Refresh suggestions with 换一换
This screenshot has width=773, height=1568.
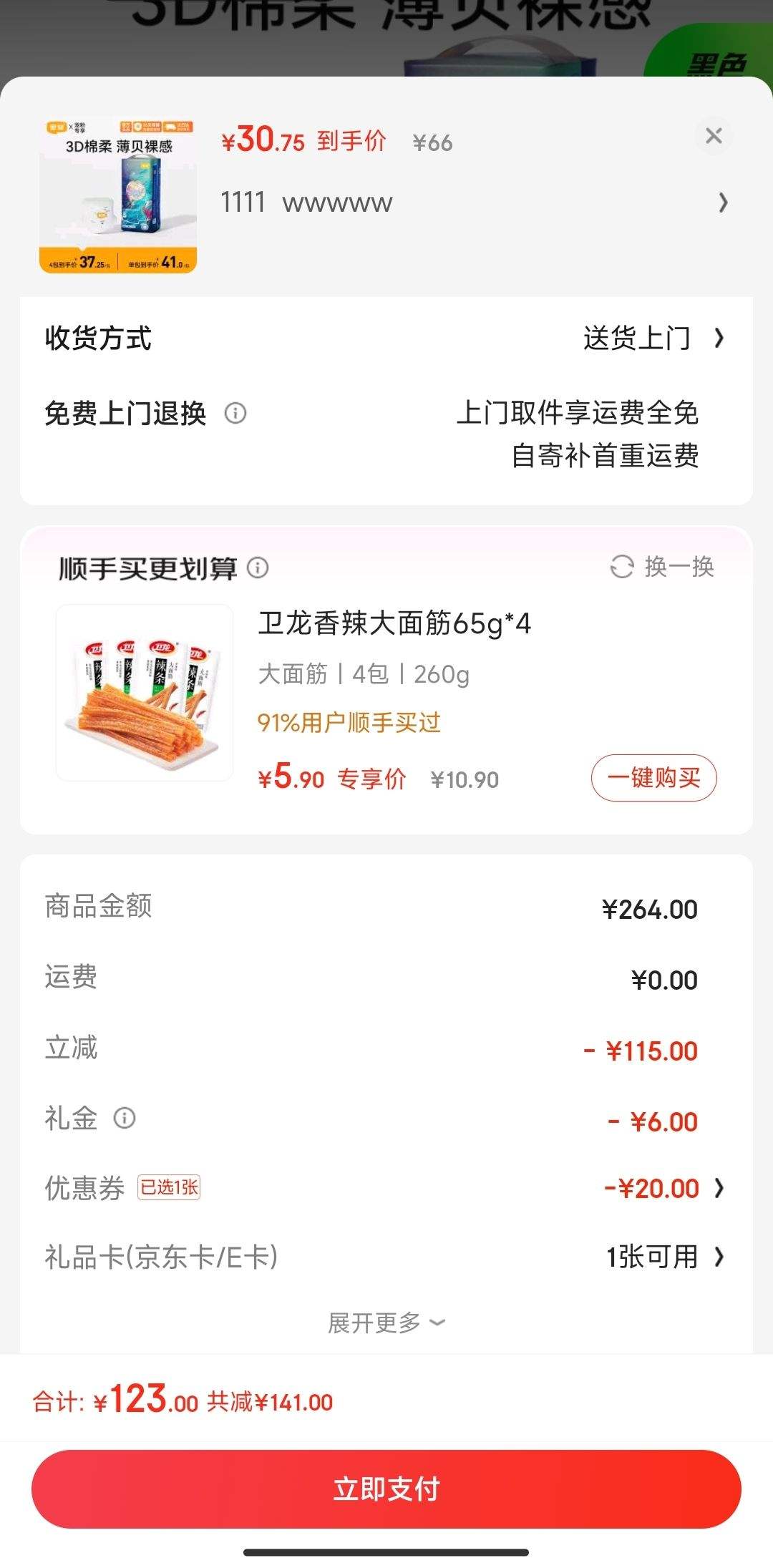point(662,566)
